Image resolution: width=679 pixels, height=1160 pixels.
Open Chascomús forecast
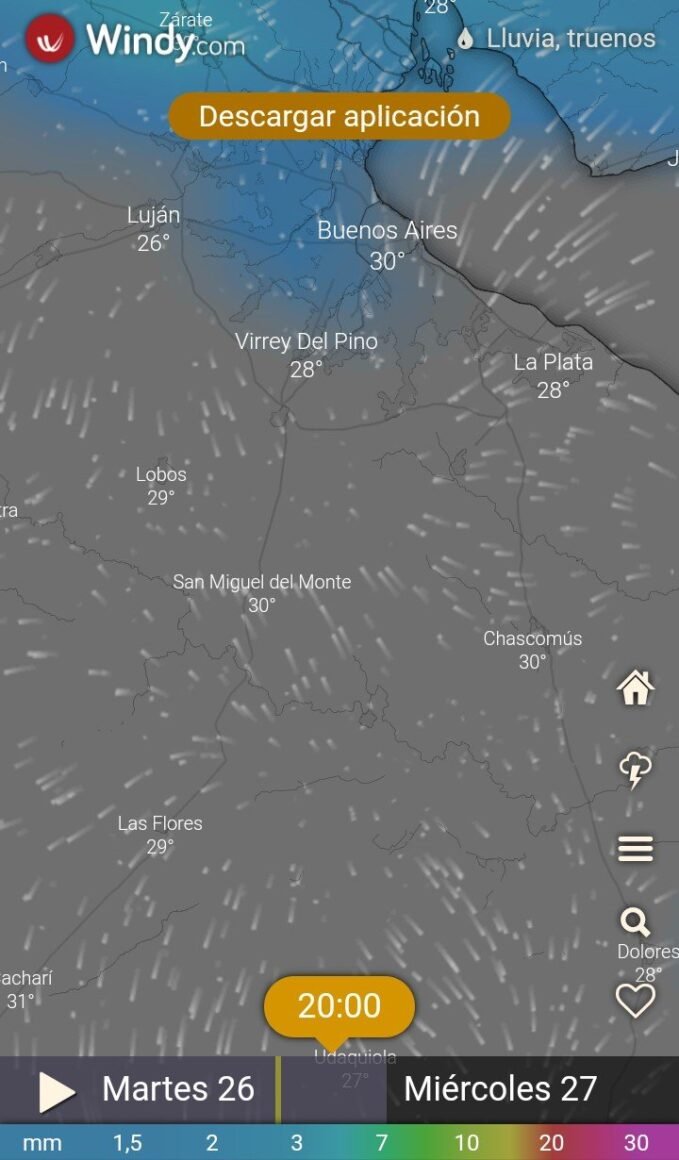[x=533, y=650]
